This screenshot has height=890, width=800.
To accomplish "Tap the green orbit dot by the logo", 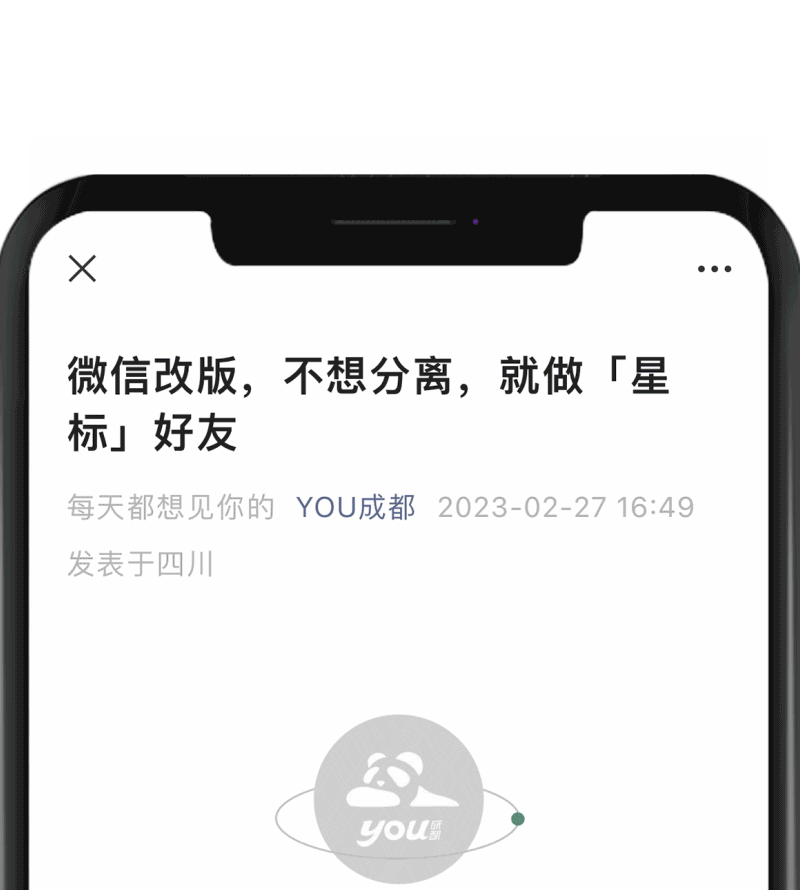I will (x=516, y=818).
